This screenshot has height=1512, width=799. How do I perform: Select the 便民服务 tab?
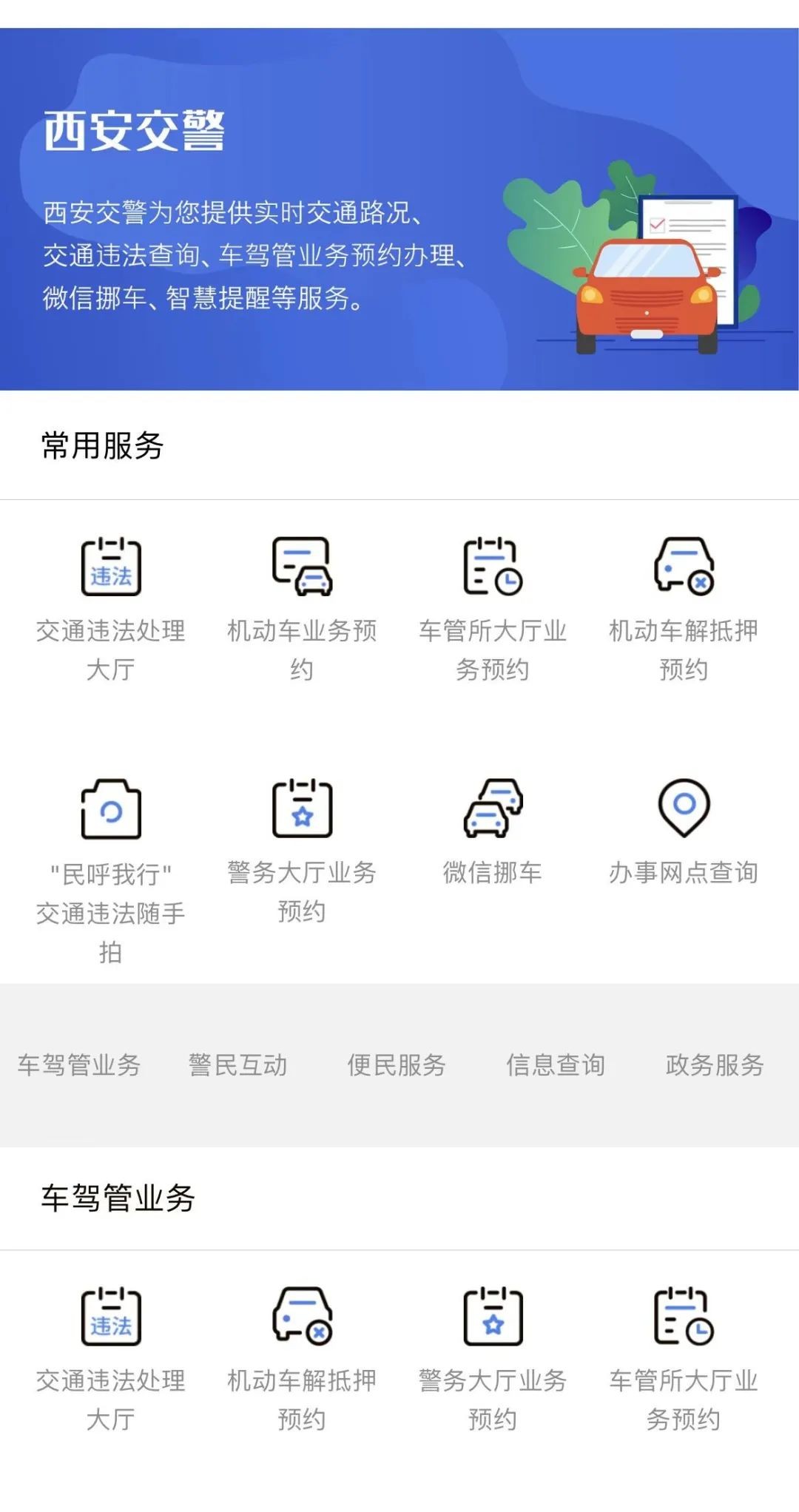[397, 1065]
